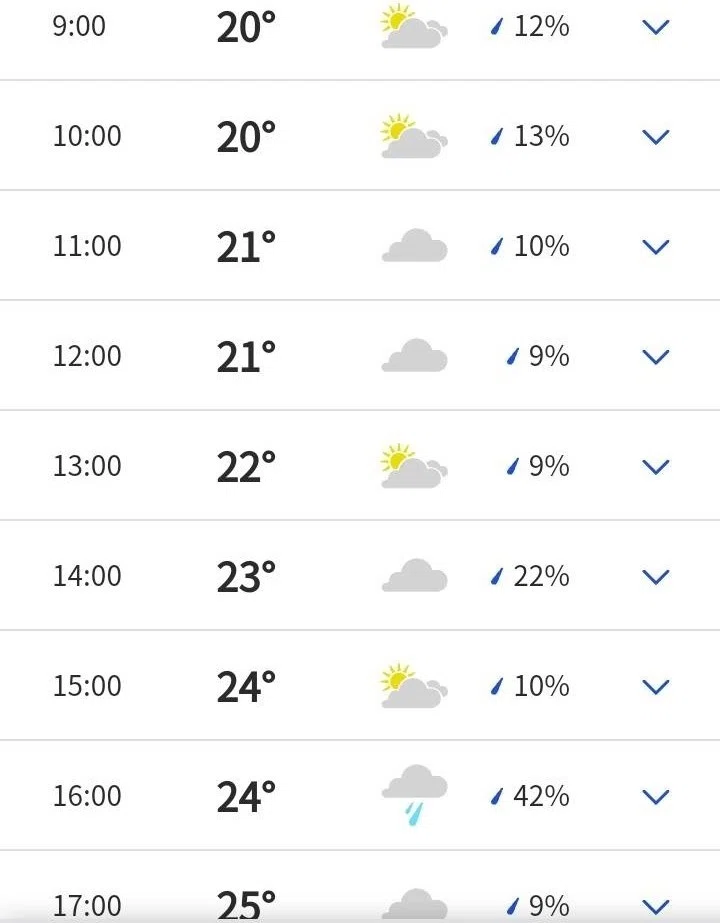Open the 15:00 hourly forecast details
The height and width of the screenshot is (923, 720).
coord(655,687)
